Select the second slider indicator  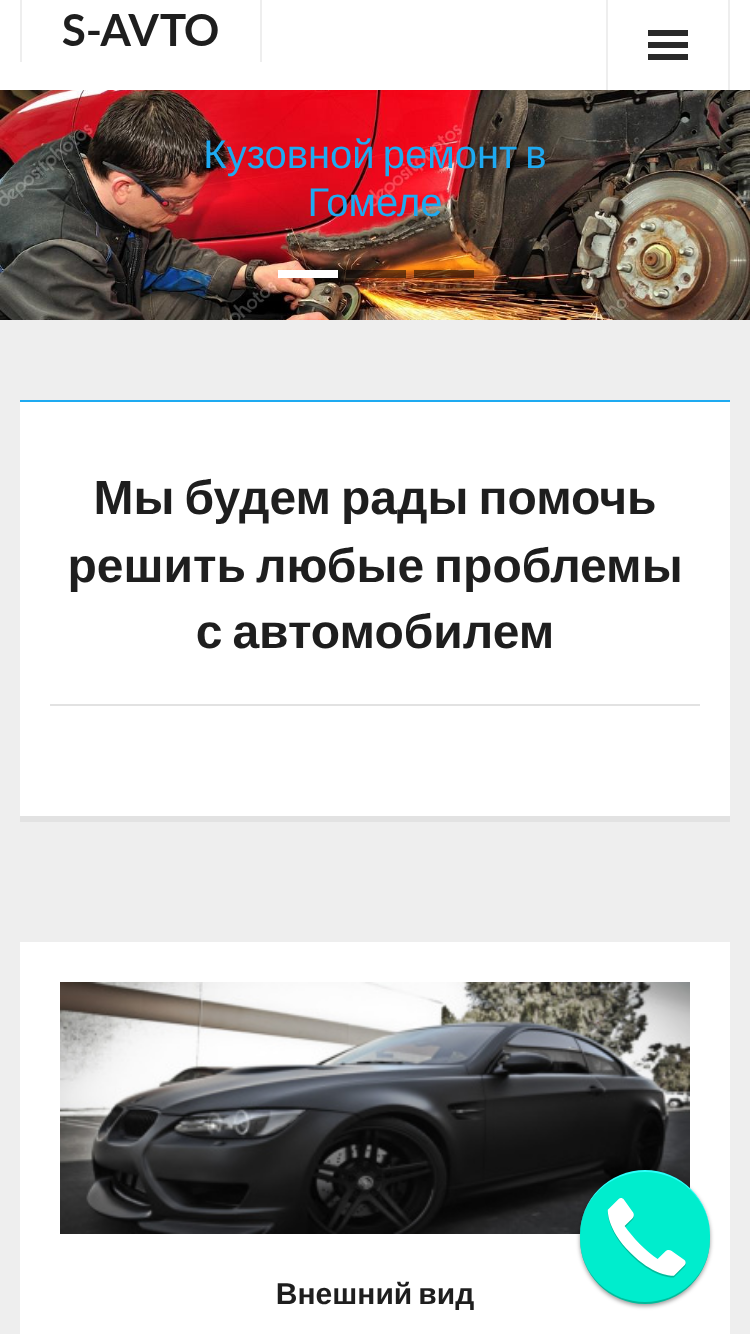point(376,273)
